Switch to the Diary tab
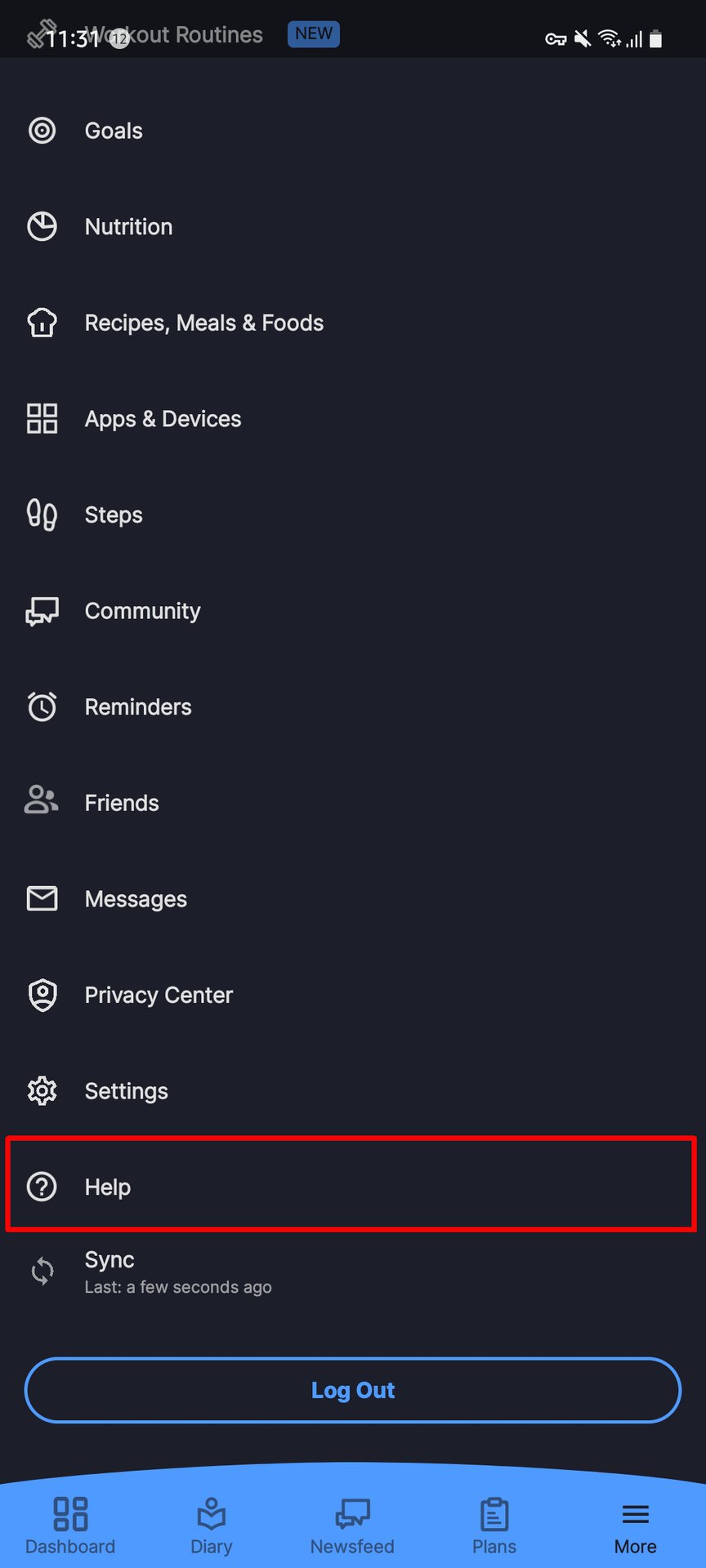Screen dimensions: 706x1568 coord(212,1525)
